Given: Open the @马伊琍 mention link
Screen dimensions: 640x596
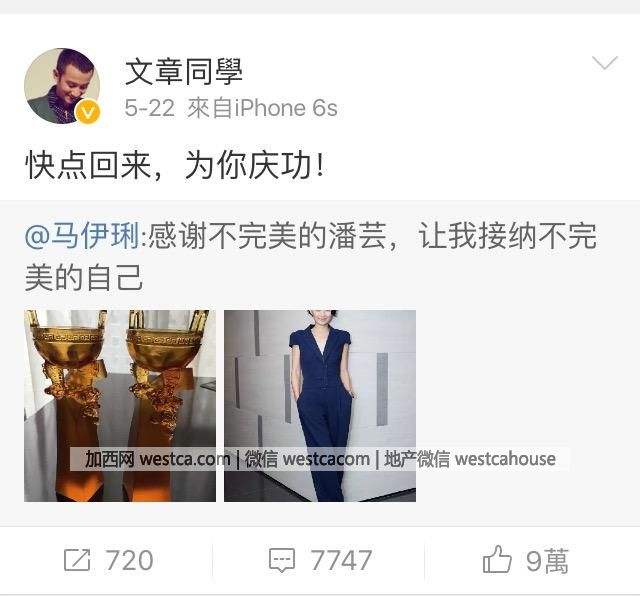Looking at the screenshot, I should point(84,237).
